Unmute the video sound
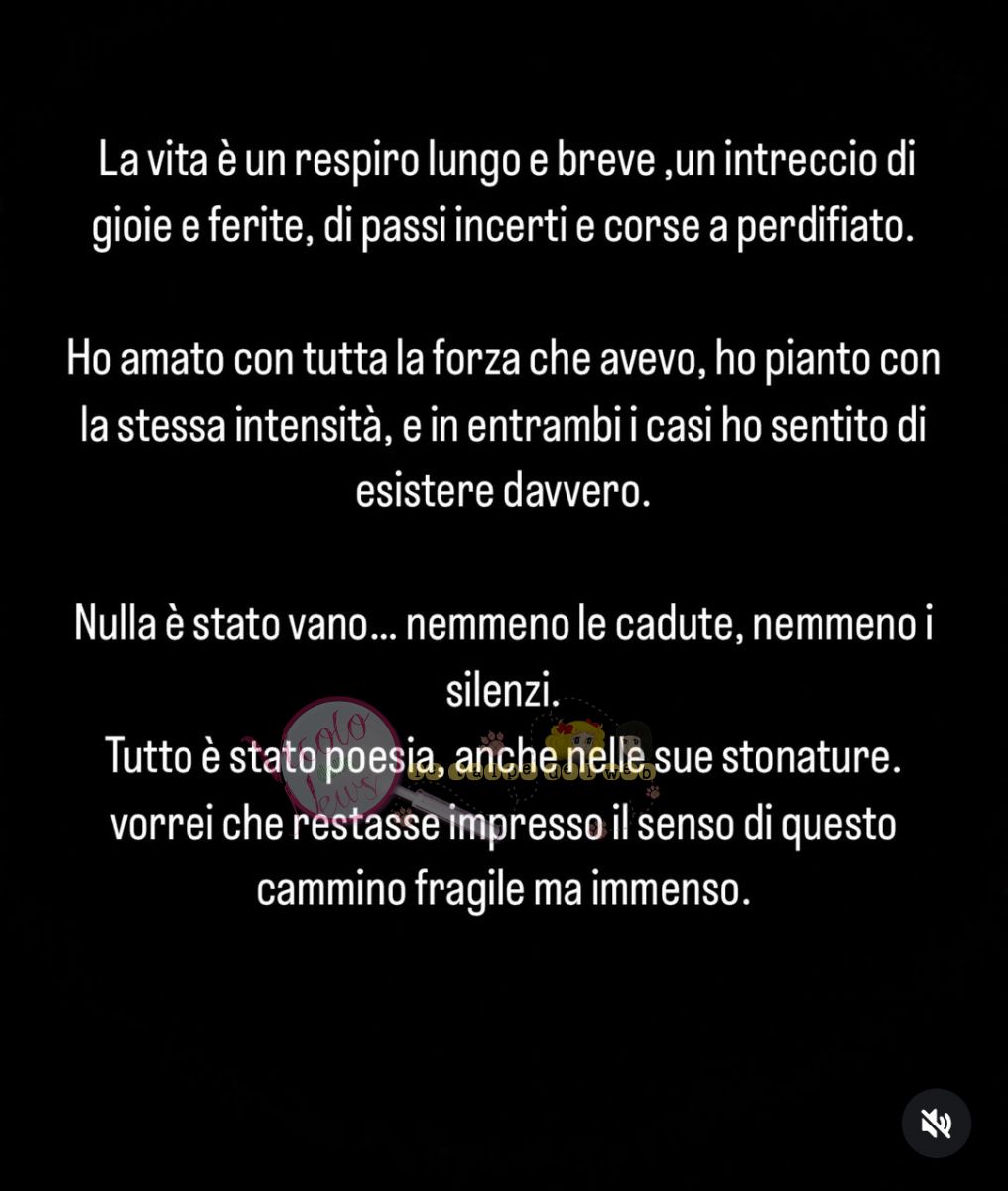Viewport: 1008px width, 1191px height. 936,1124
